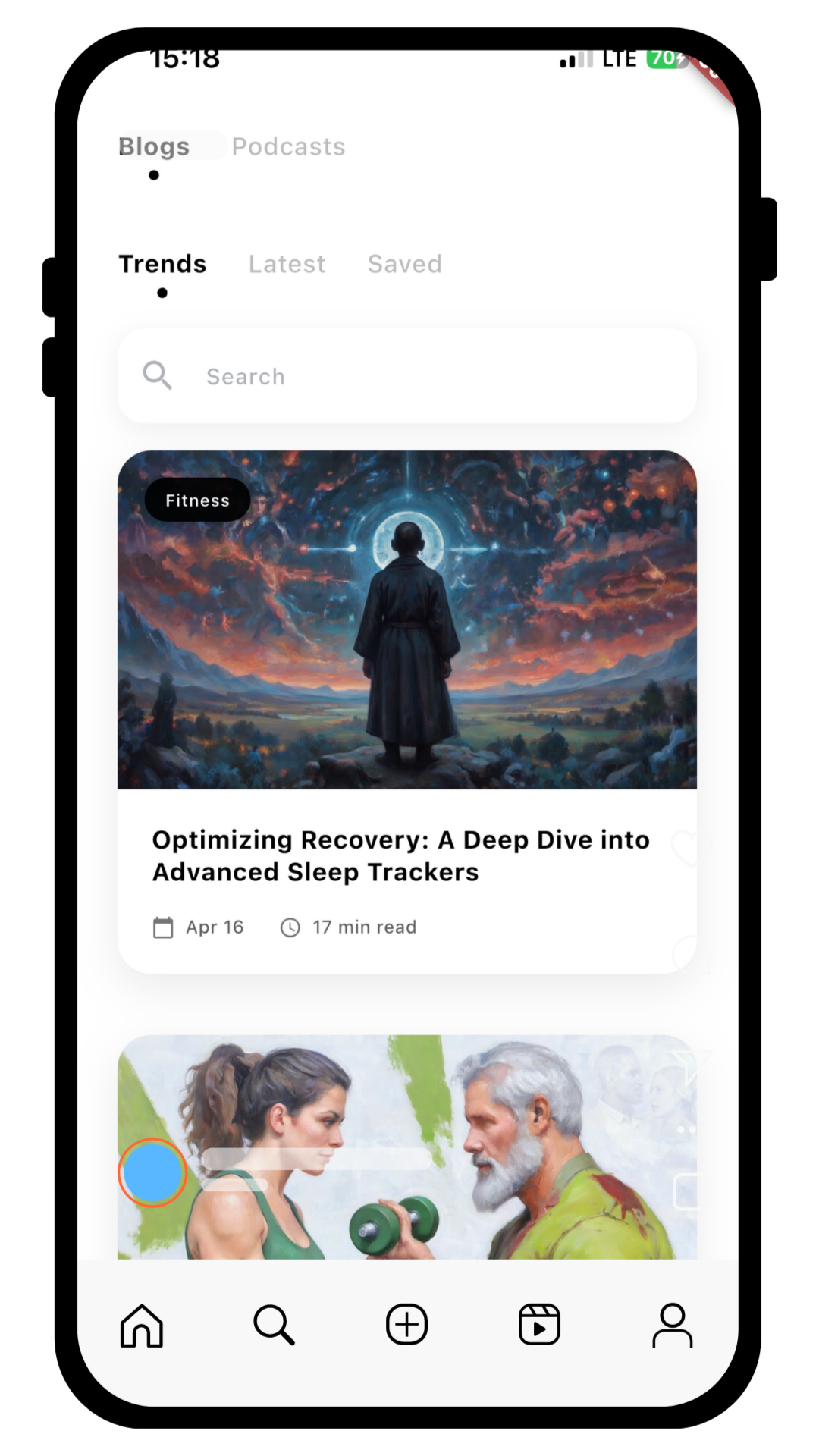This screenshot has height=1456, width=819.
Task: Open the Create post plus icon
Action: (x=406, y=1325)
